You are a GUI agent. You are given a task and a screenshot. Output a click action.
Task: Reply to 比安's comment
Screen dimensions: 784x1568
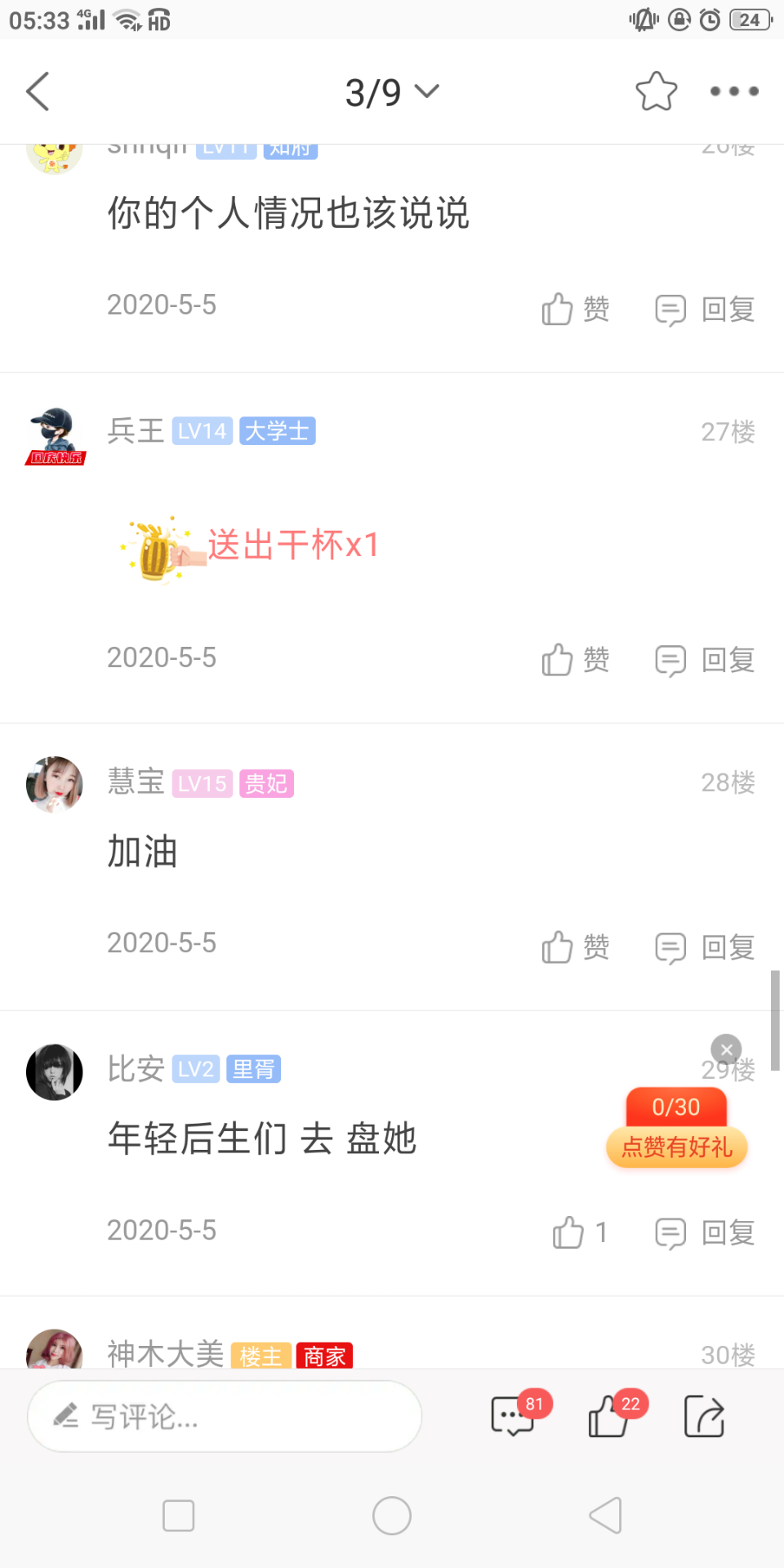(705, 1232)
